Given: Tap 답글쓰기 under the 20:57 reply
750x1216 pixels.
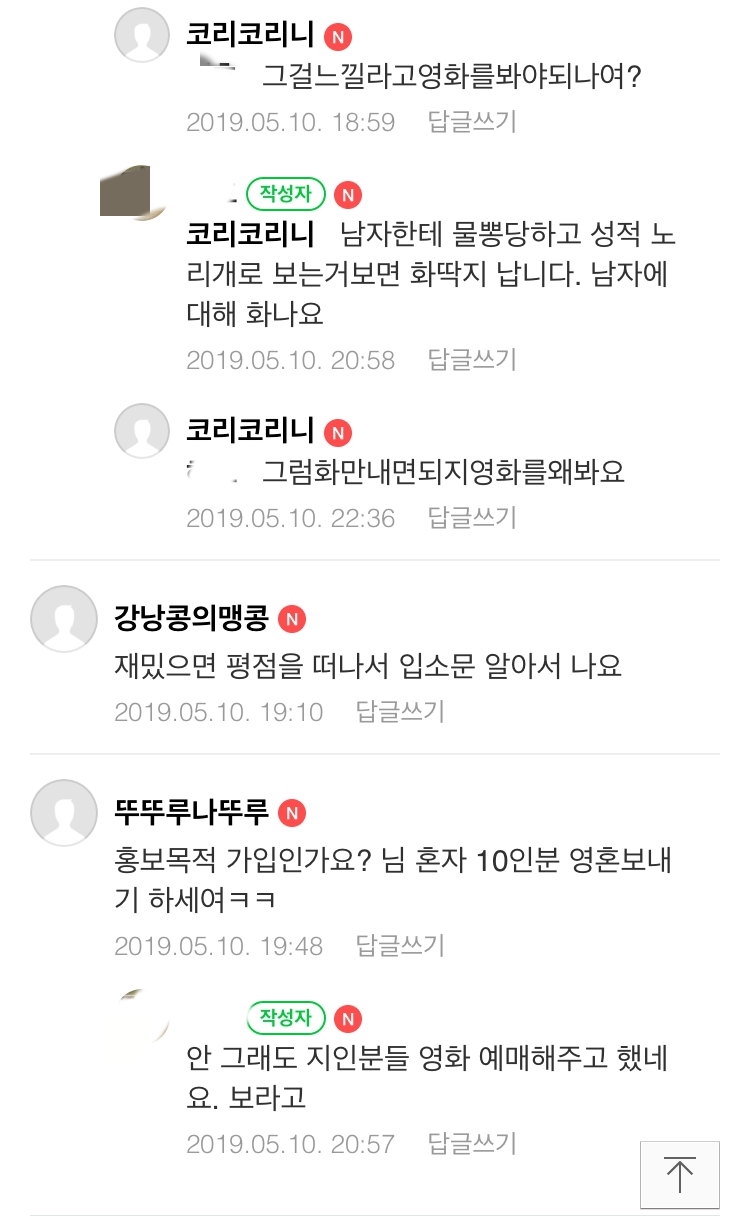Looking at the screenshot, I should 472,1143.
